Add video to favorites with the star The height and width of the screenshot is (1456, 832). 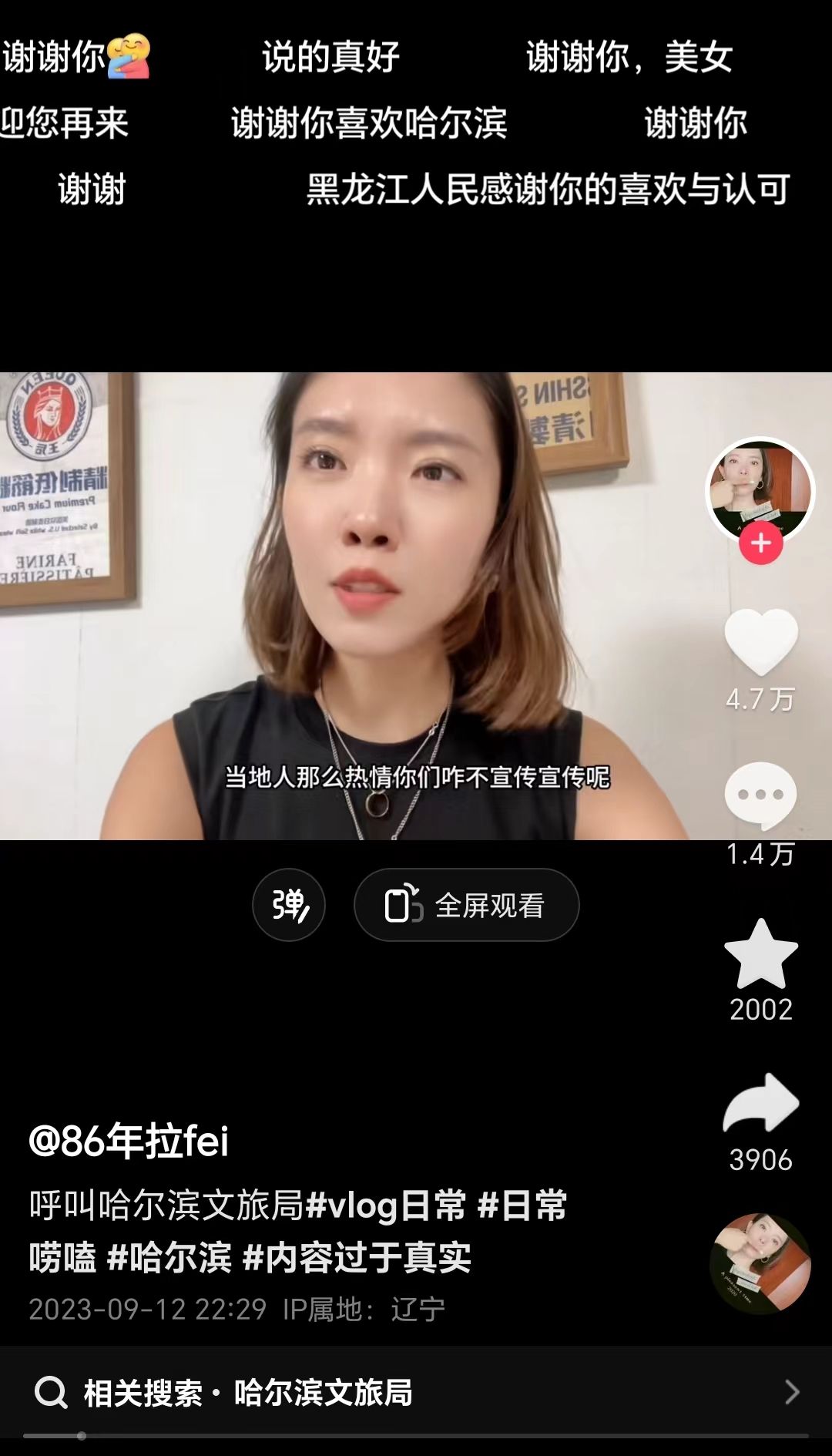760,954
